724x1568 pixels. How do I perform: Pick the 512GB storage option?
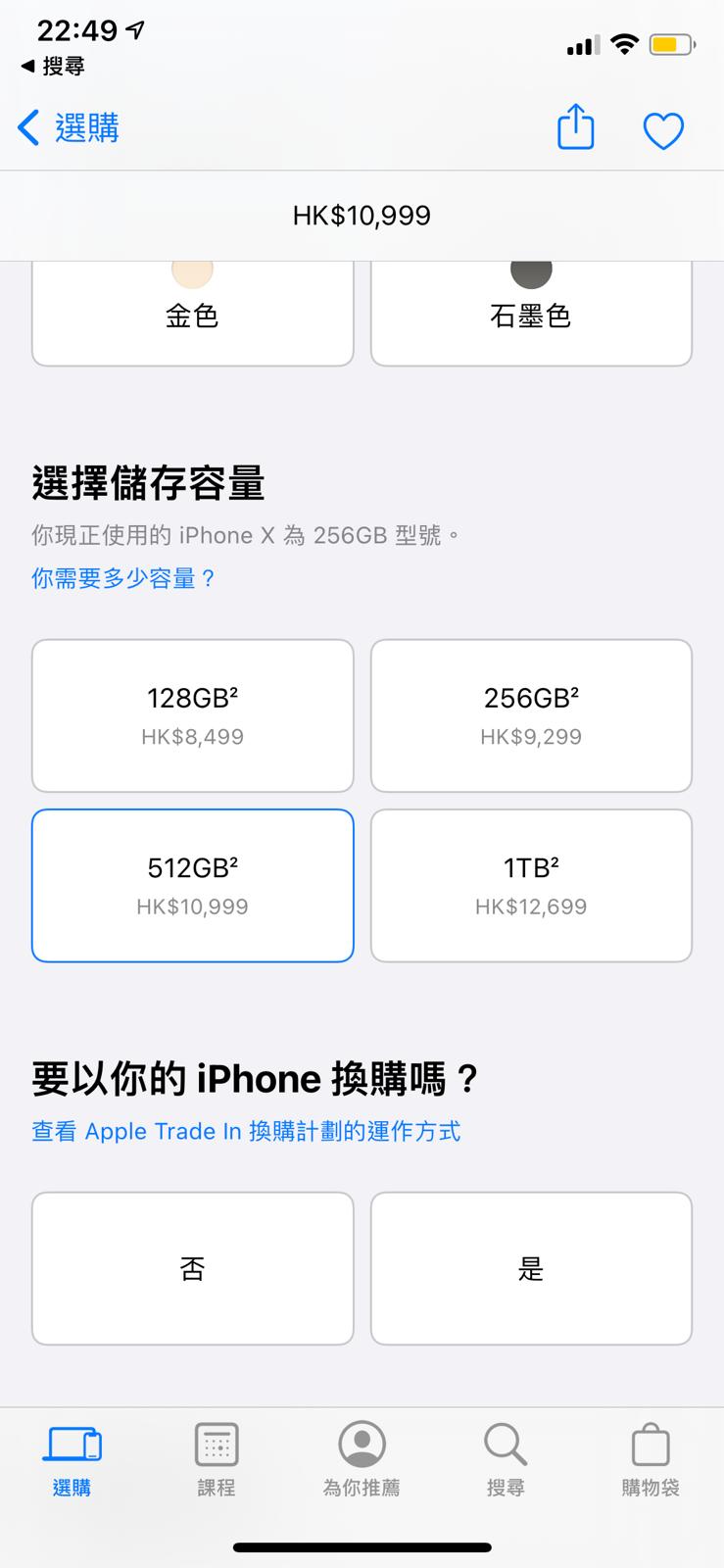pyautogui.click(x=192, y=885)
